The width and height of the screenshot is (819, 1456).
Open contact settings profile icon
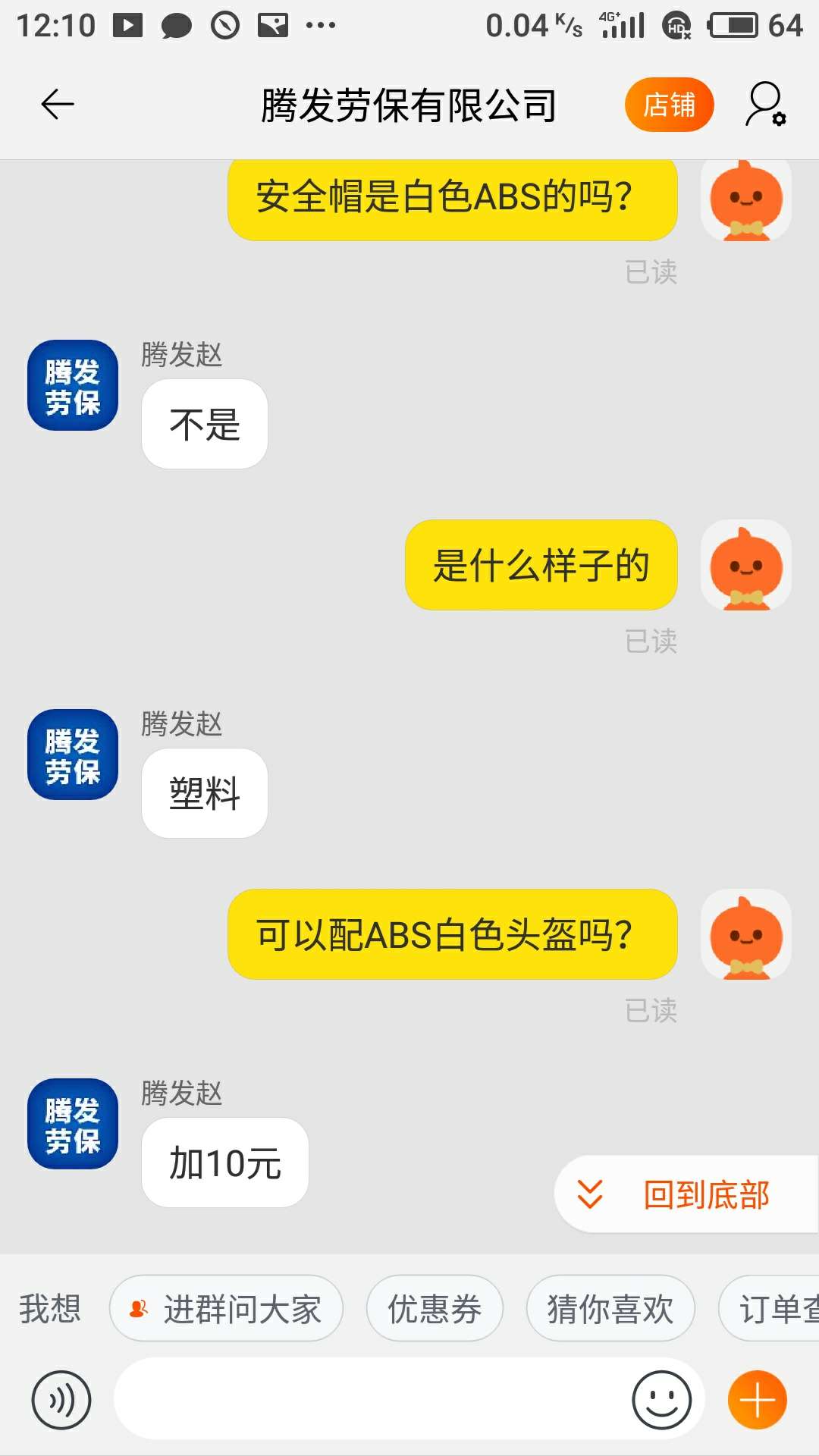764,105
